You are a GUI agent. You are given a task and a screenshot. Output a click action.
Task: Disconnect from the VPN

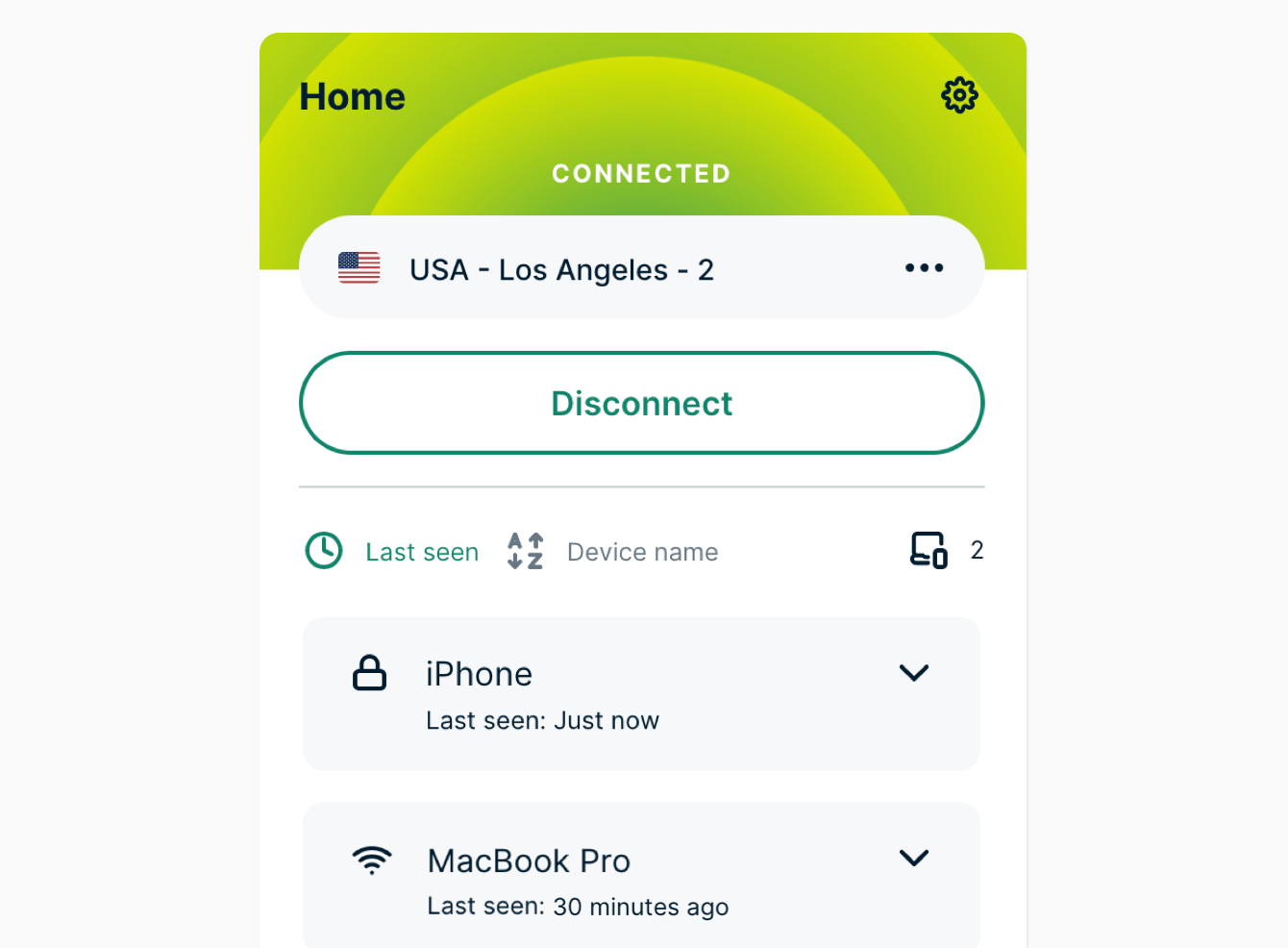pyautogui.click(x=641, y=403)
